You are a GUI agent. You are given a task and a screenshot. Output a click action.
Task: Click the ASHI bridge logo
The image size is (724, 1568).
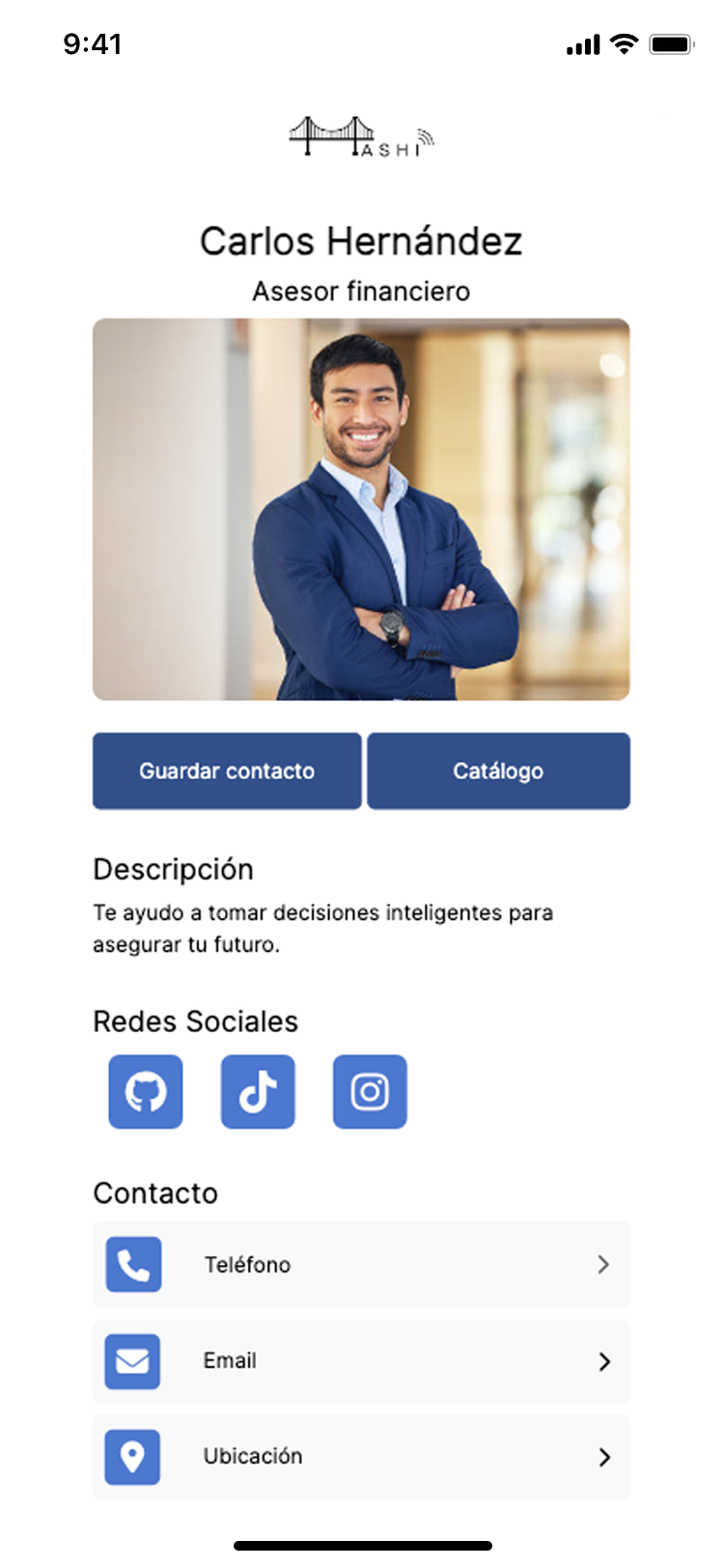333,133
